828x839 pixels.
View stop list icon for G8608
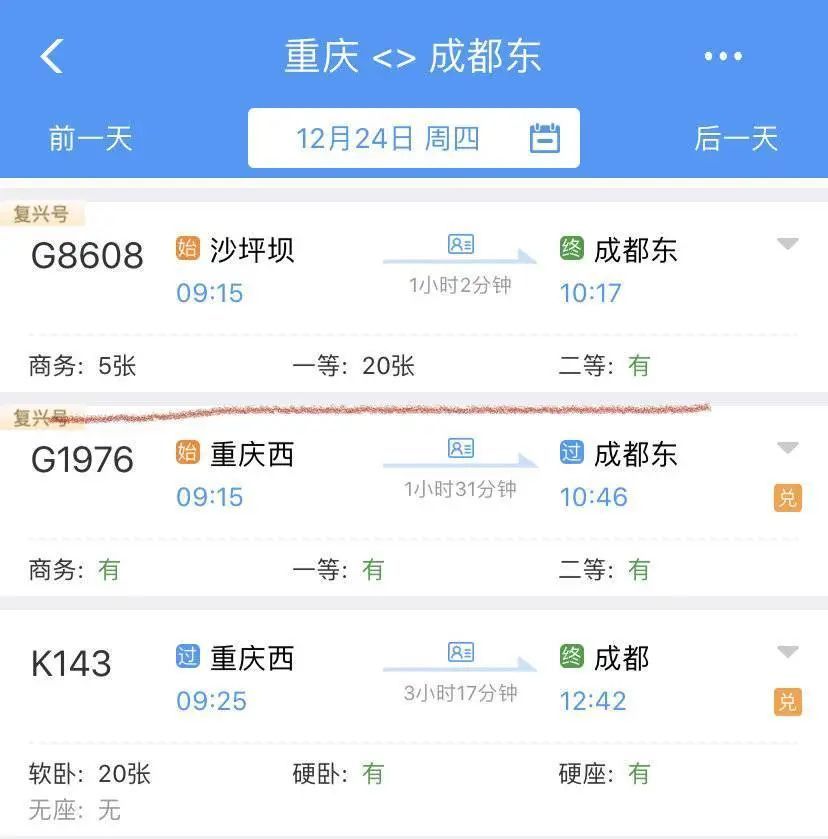point(460,245)
